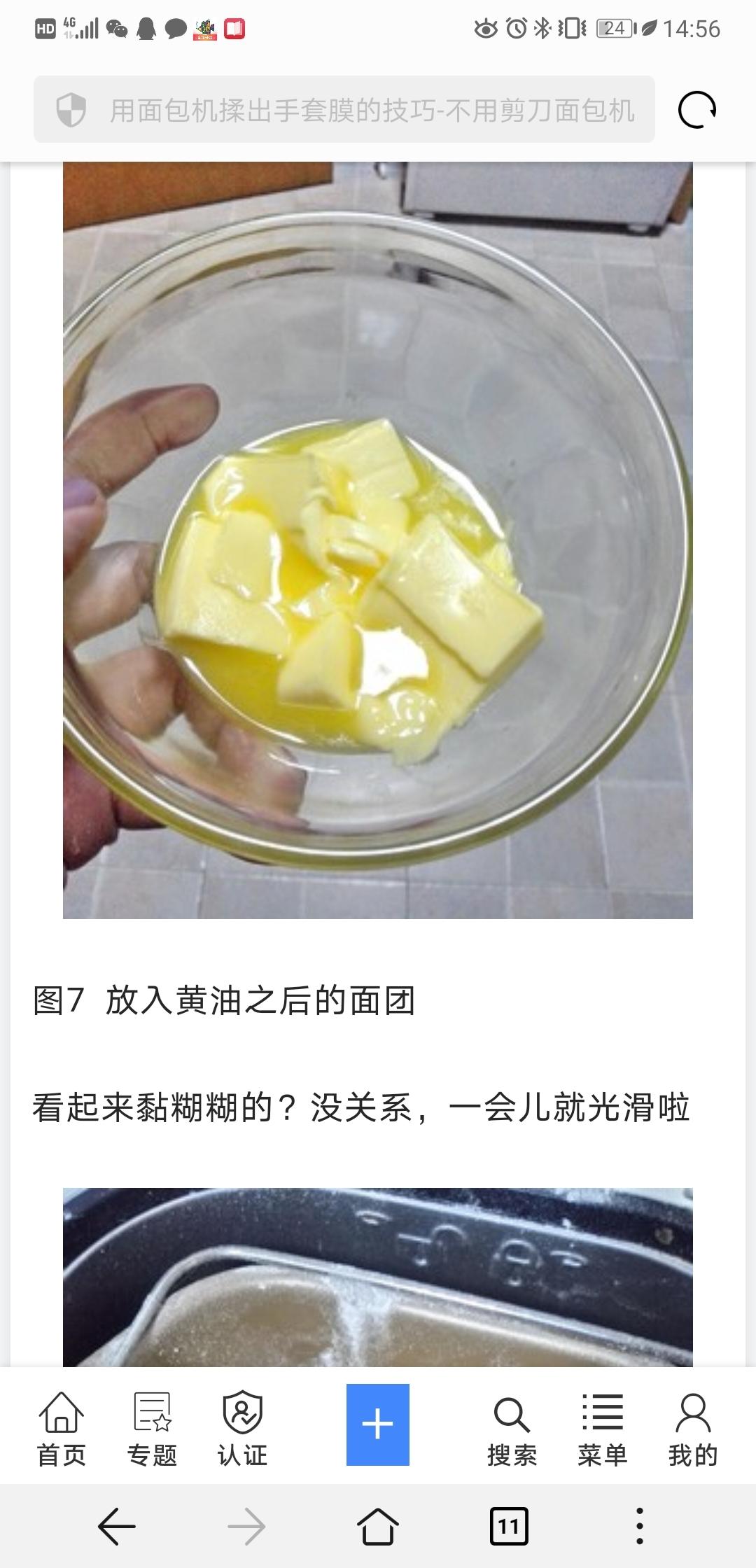Image resolution: width=756 pixels, height=1568 pixels.
Task: Go back to the previous page
Action: (x=116, y=1526)
